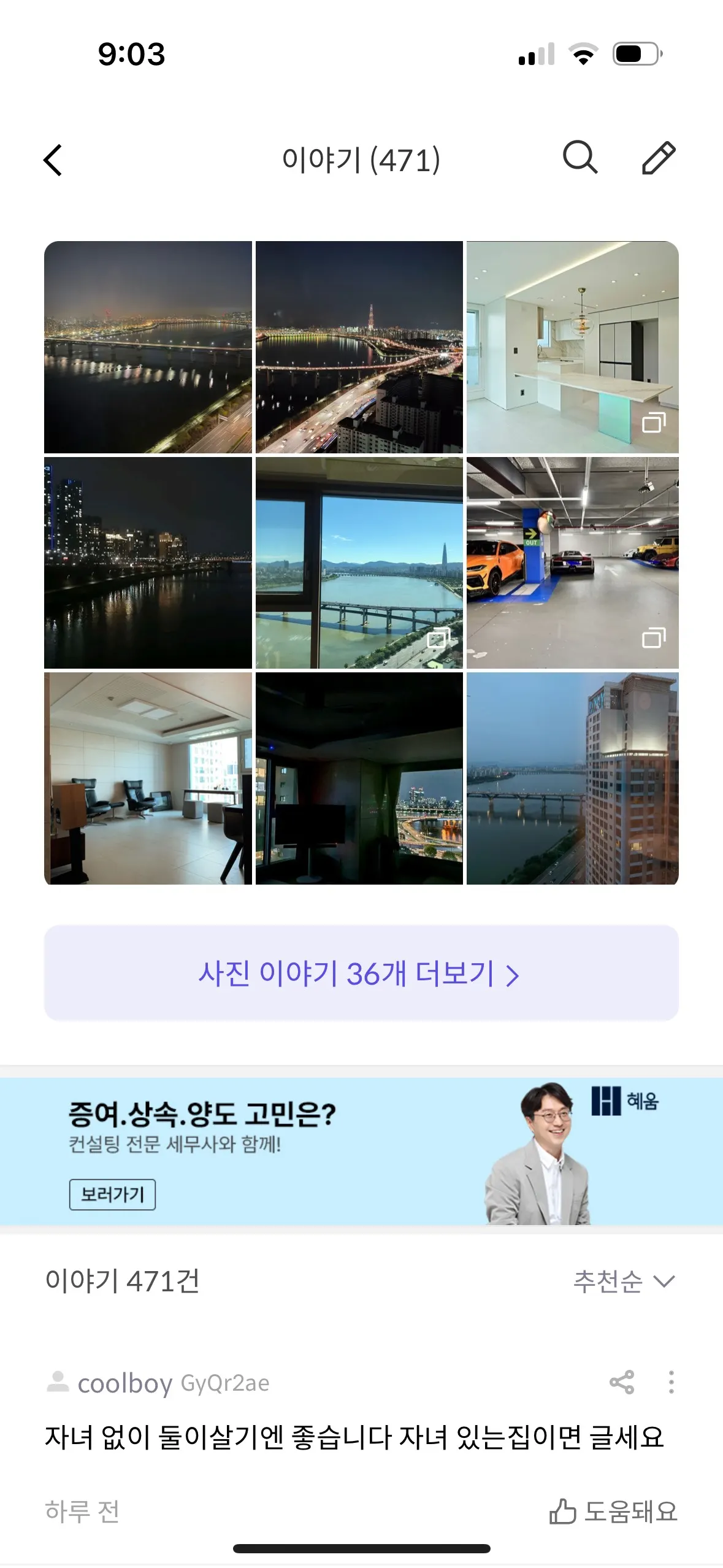Image resolution: width=723 pixels, height=1568 pixels.
Task: Expand the 추천순 sort dropdown
Action: pos(624,1281)
